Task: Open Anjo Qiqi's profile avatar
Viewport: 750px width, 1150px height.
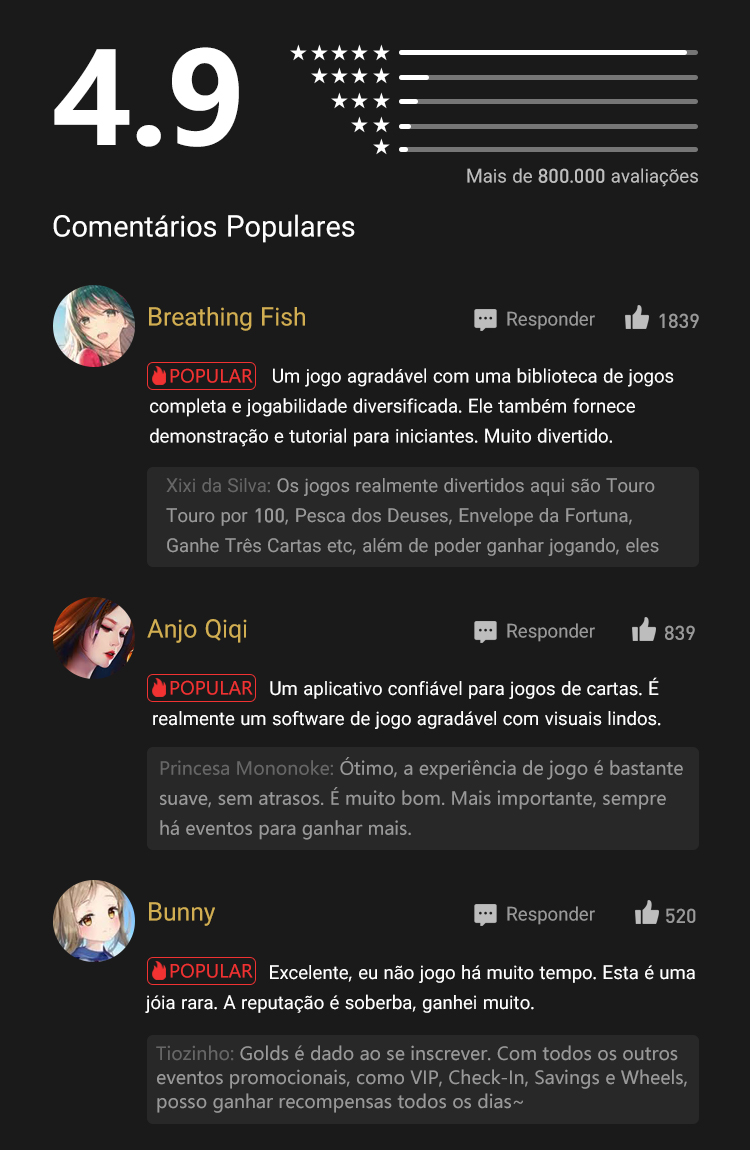Action: point(94,638)
